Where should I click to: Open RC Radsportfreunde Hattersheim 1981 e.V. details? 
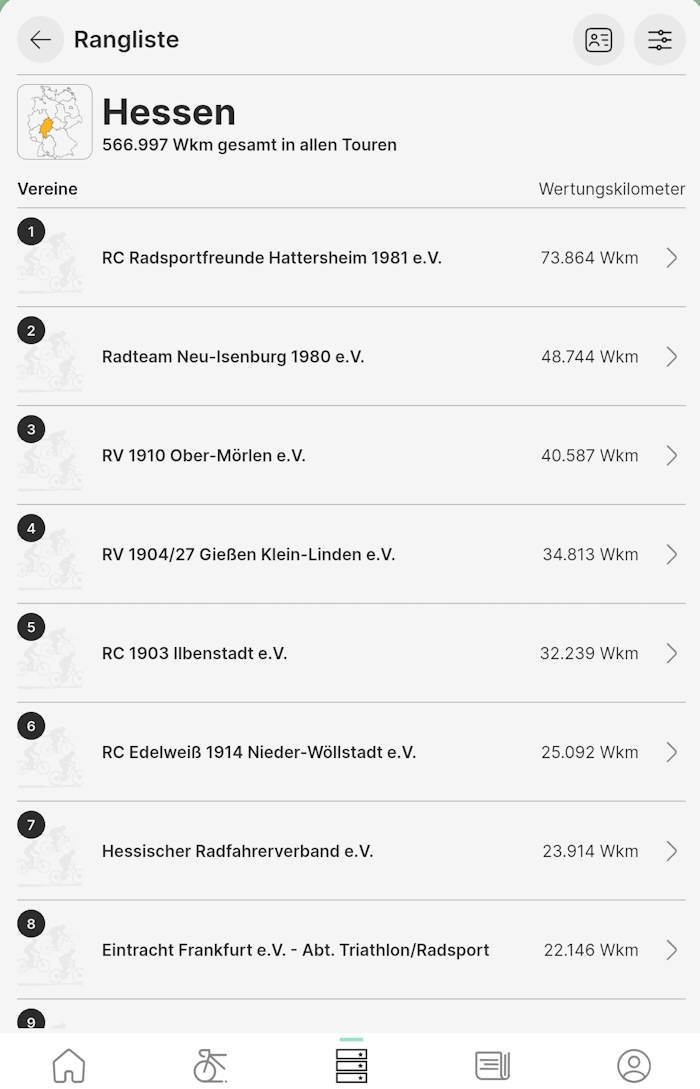pyautogui.click(x=350, y=258)
